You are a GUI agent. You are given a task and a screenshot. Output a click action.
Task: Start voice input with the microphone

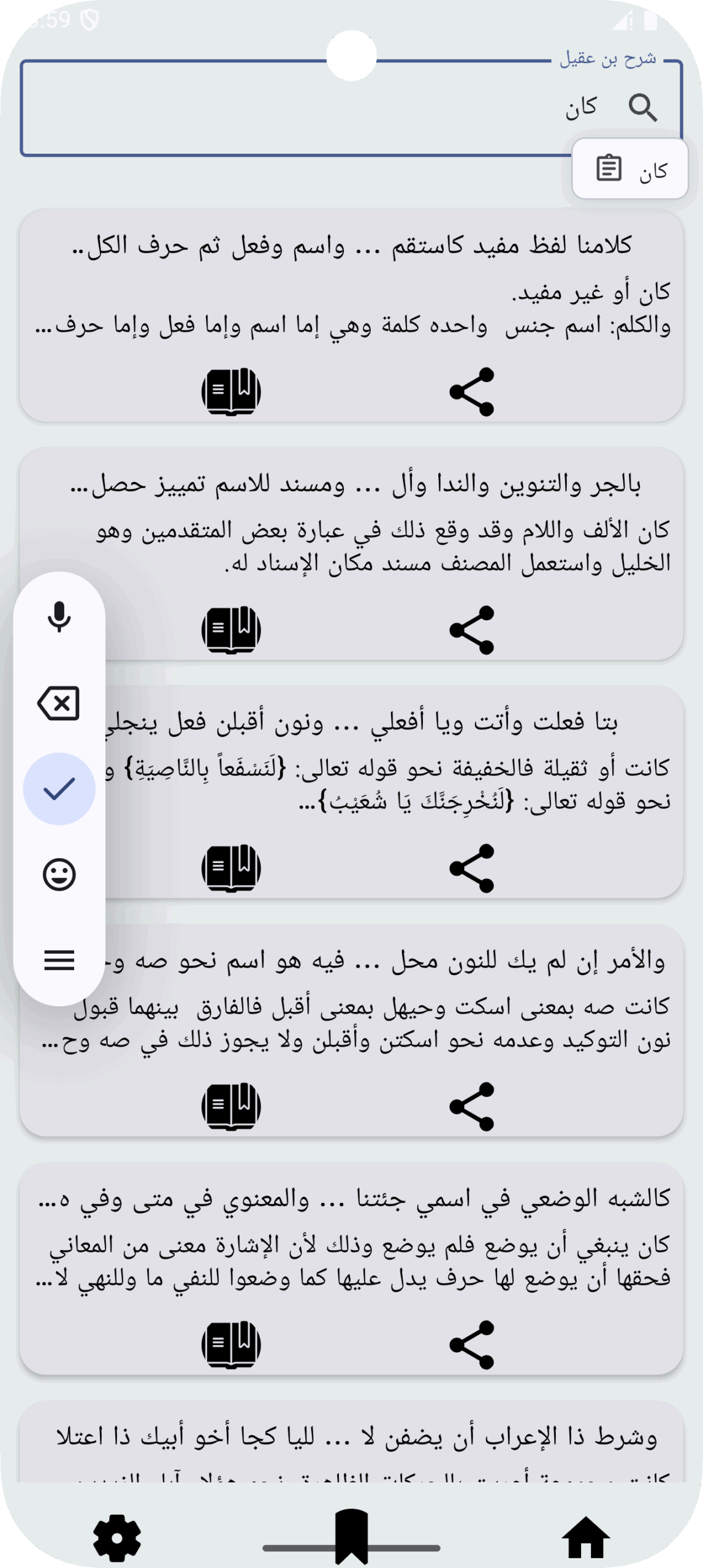click(59, 617)
